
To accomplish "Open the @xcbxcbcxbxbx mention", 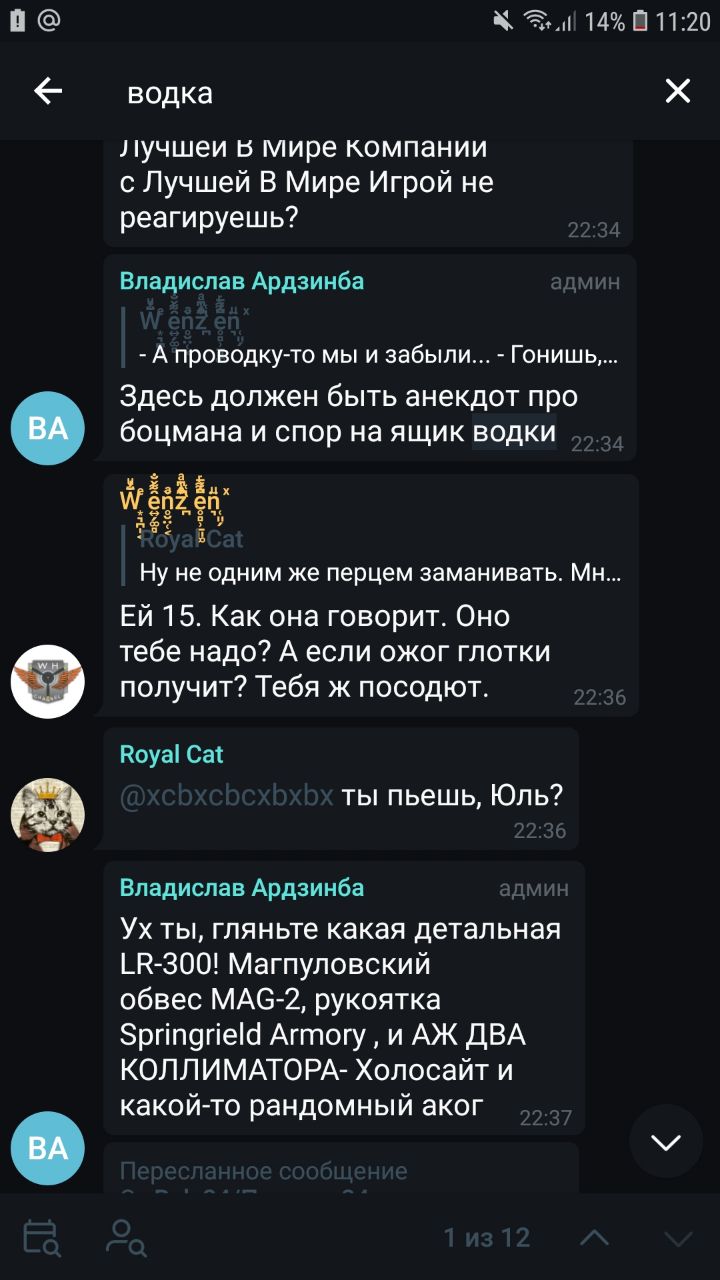I will pyautogui.click(x=227, y=796).
